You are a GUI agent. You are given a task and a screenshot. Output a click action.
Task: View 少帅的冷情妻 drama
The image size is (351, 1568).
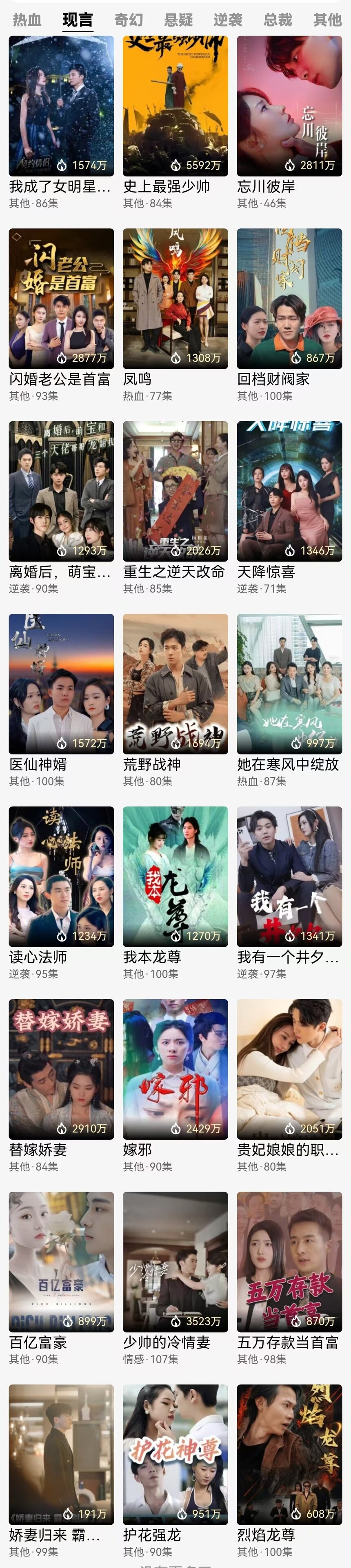pyautogui.click(x=175, y=1262)
